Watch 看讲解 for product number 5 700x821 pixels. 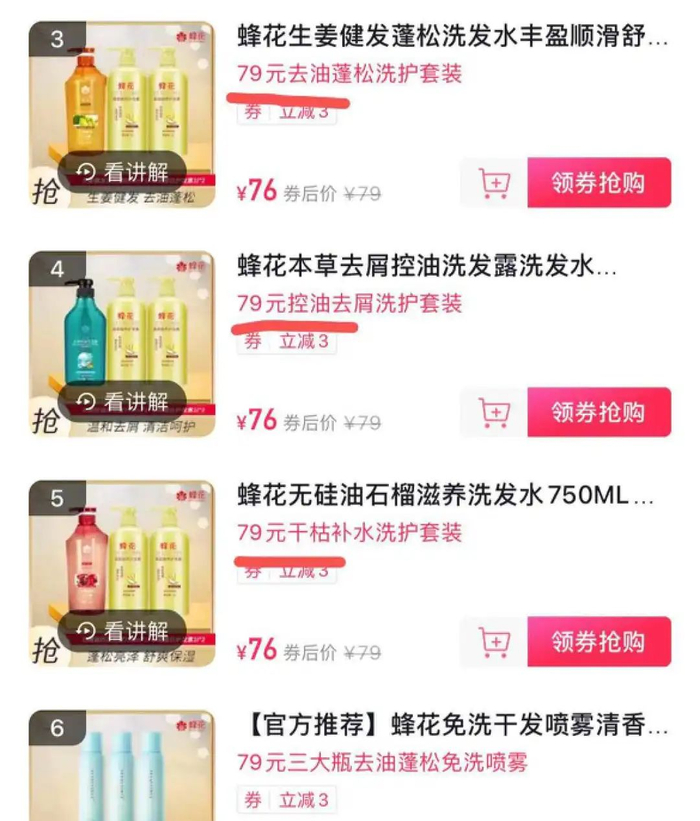(x=122, y=631)
